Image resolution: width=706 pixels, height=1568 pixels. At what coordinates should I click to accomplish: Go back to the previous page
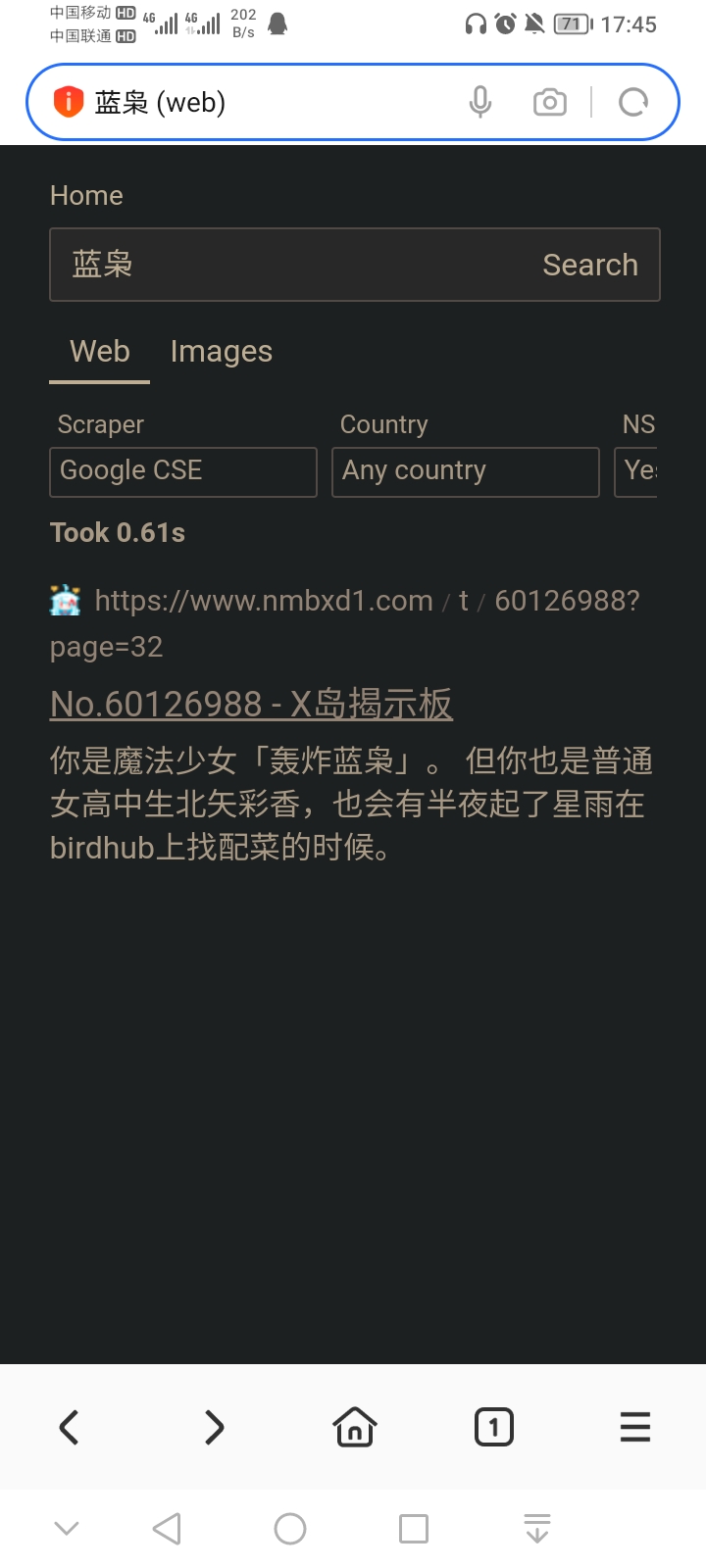click(x=69, y=1427)
